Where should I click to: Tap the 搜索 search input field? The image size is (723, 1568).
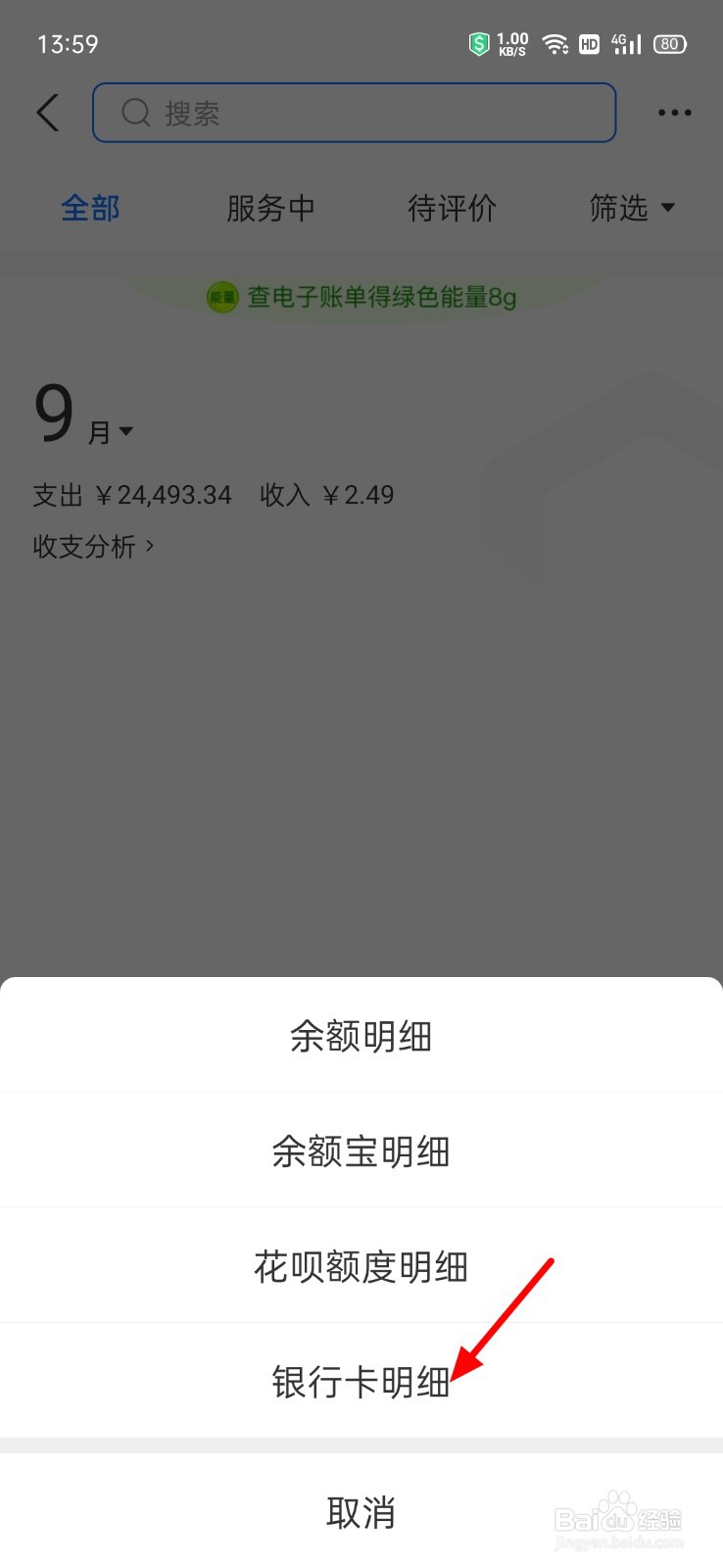[353, 112]
